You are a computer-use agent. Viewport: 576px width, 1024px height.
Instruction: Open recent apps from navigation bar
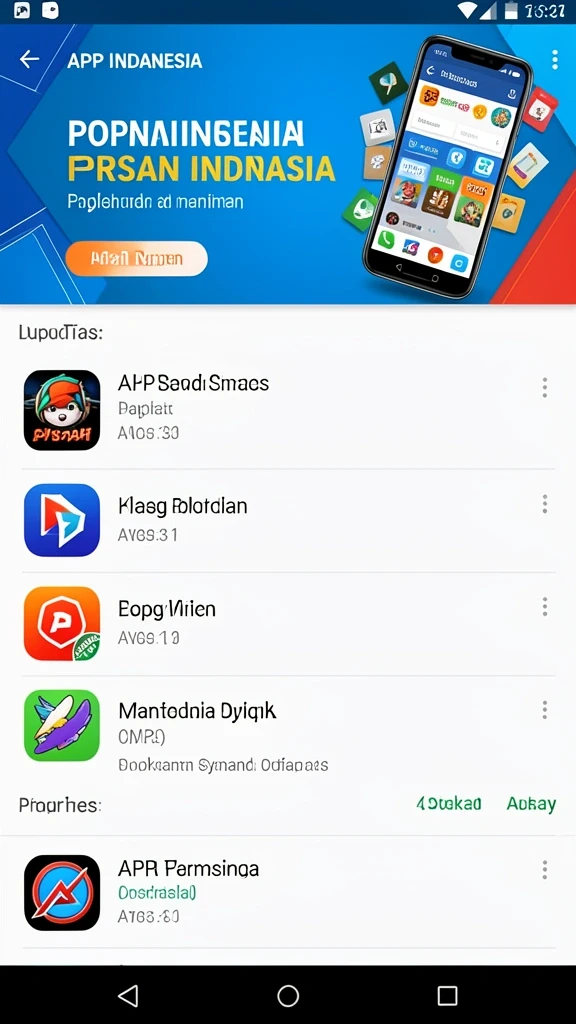click(x=447, y=996)
